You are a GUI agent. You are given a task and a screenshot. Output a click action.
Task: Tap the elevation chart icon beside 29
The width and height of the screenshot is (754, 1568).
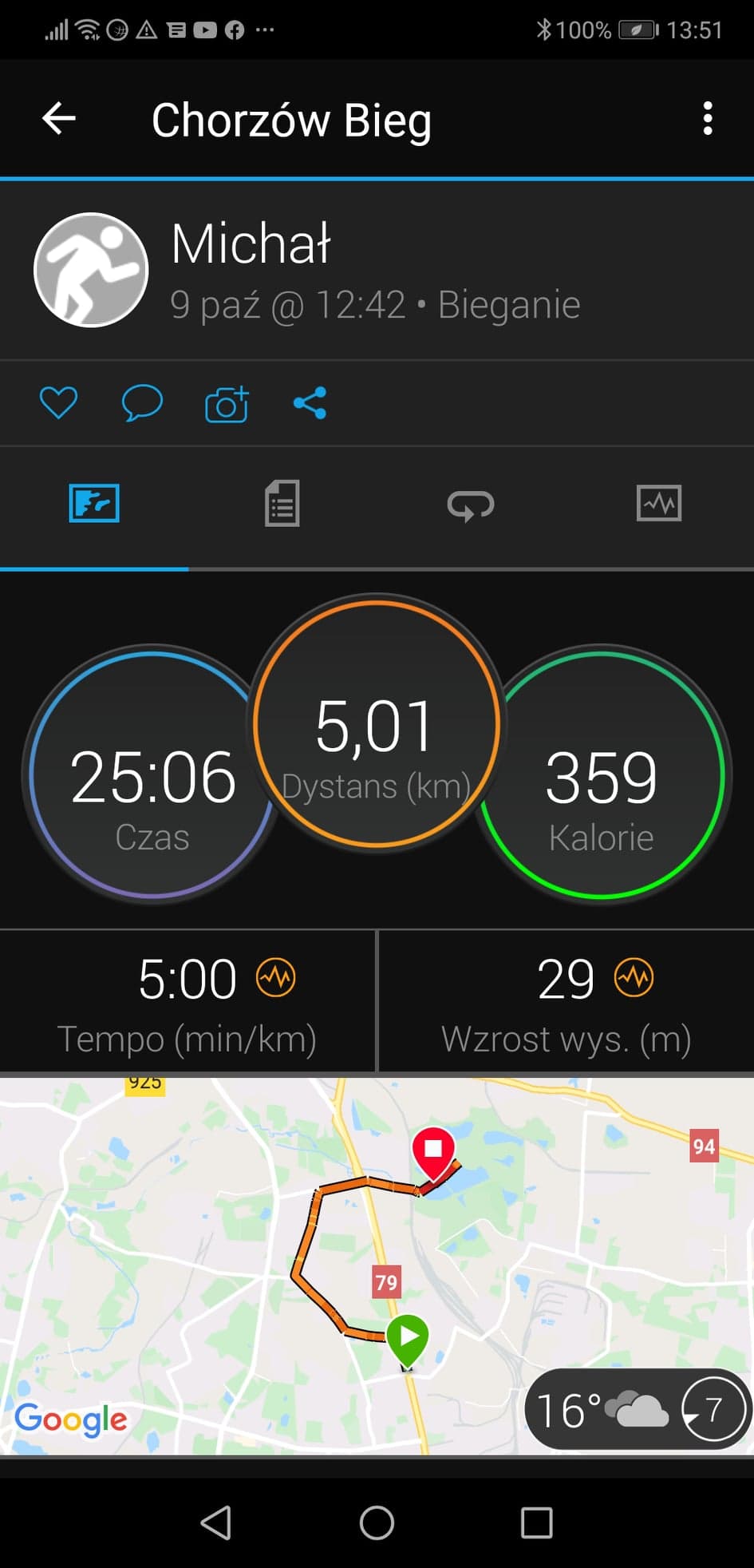(x=634, y=978)
